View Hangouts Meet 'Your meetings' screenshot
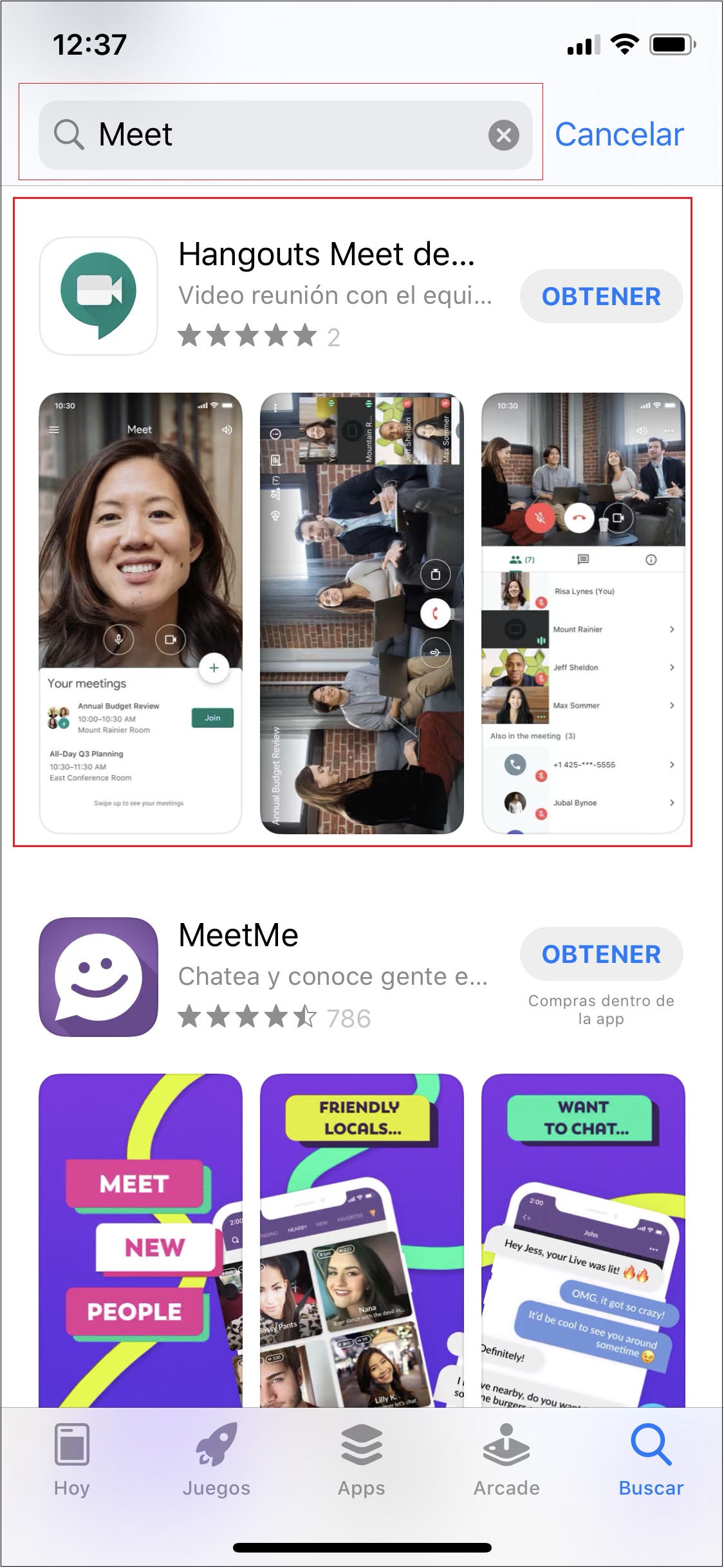724x1568 pixels. click(x=140, y=612)
